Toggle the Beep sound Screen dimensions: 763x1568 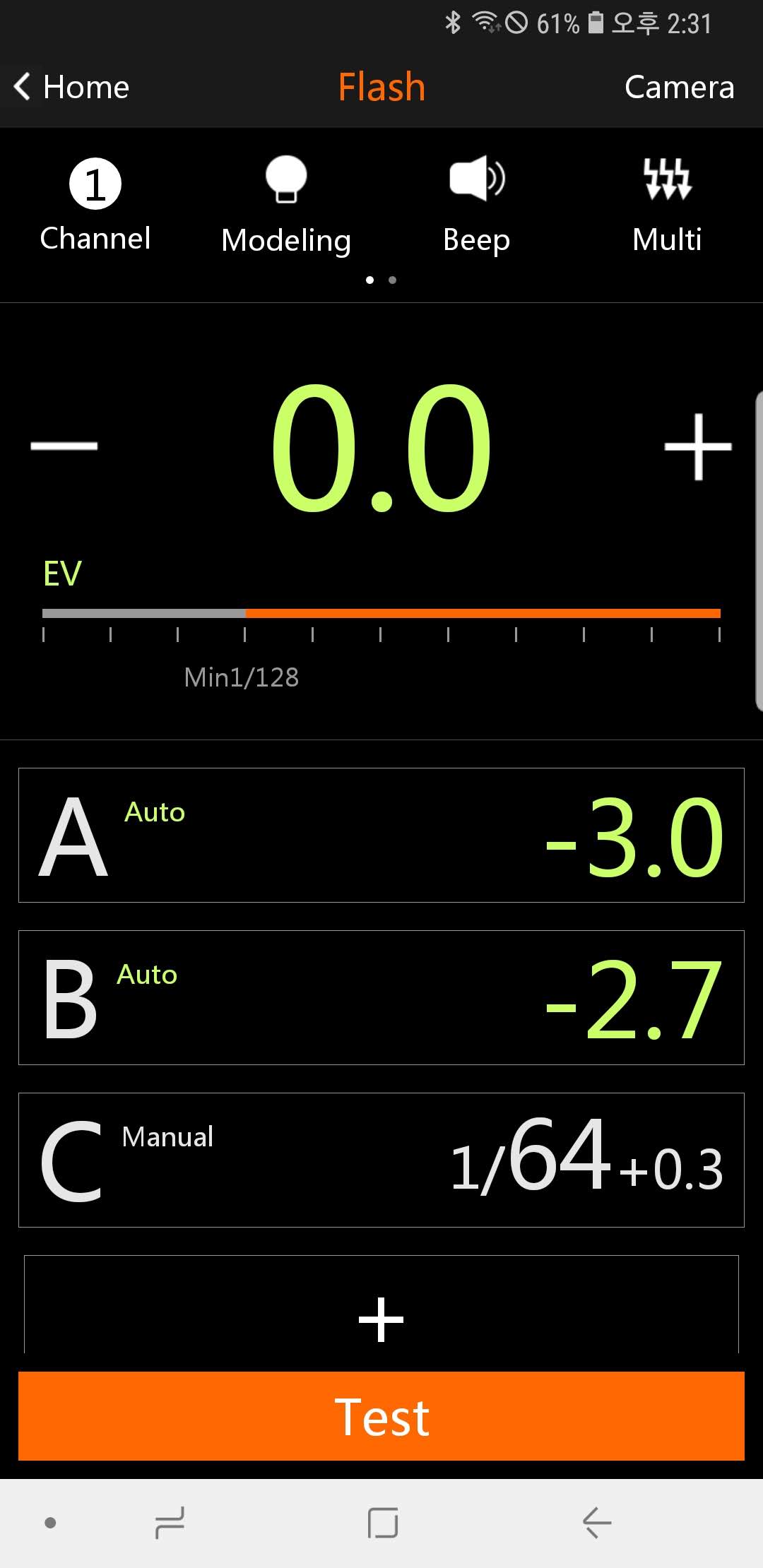477,205
